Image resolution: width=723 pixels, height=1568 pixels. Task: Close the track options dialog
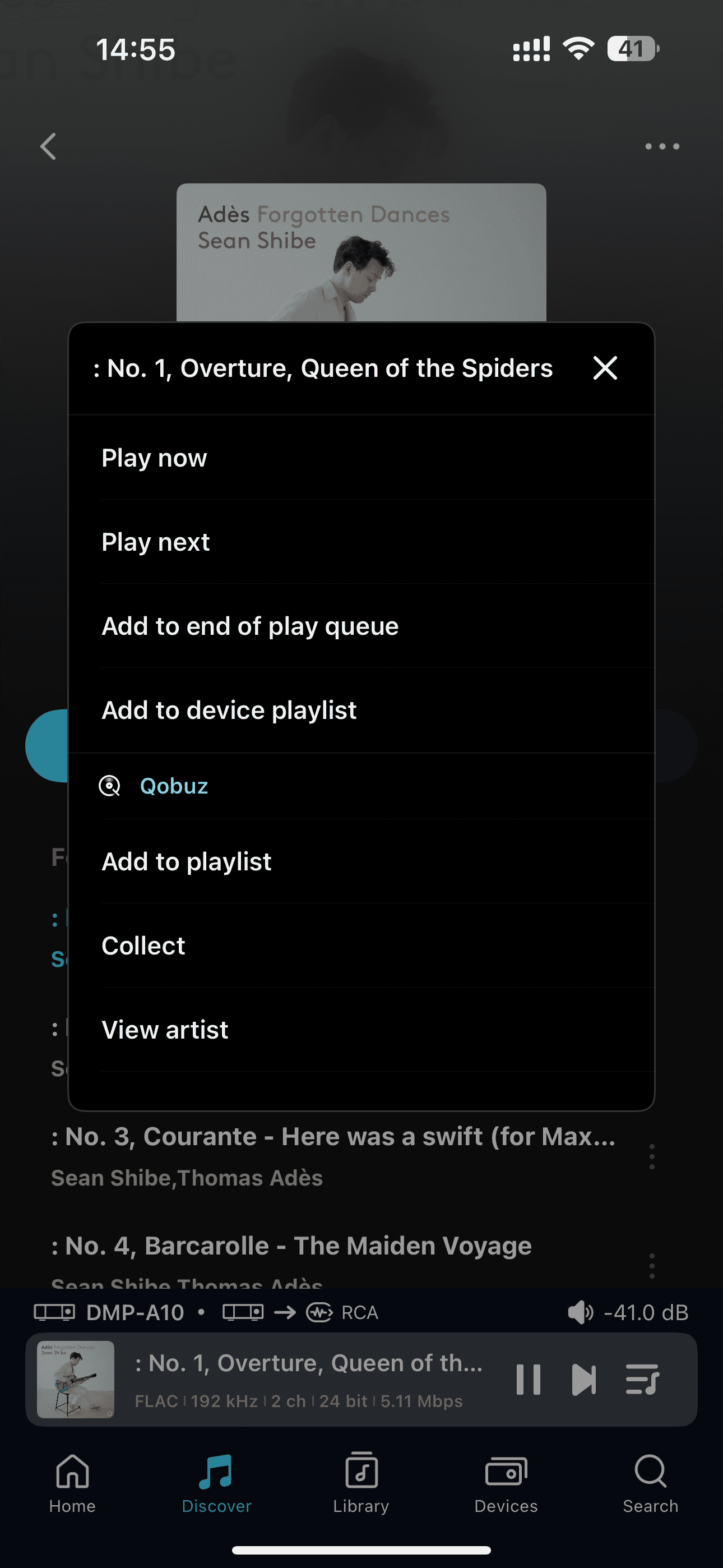605,368
